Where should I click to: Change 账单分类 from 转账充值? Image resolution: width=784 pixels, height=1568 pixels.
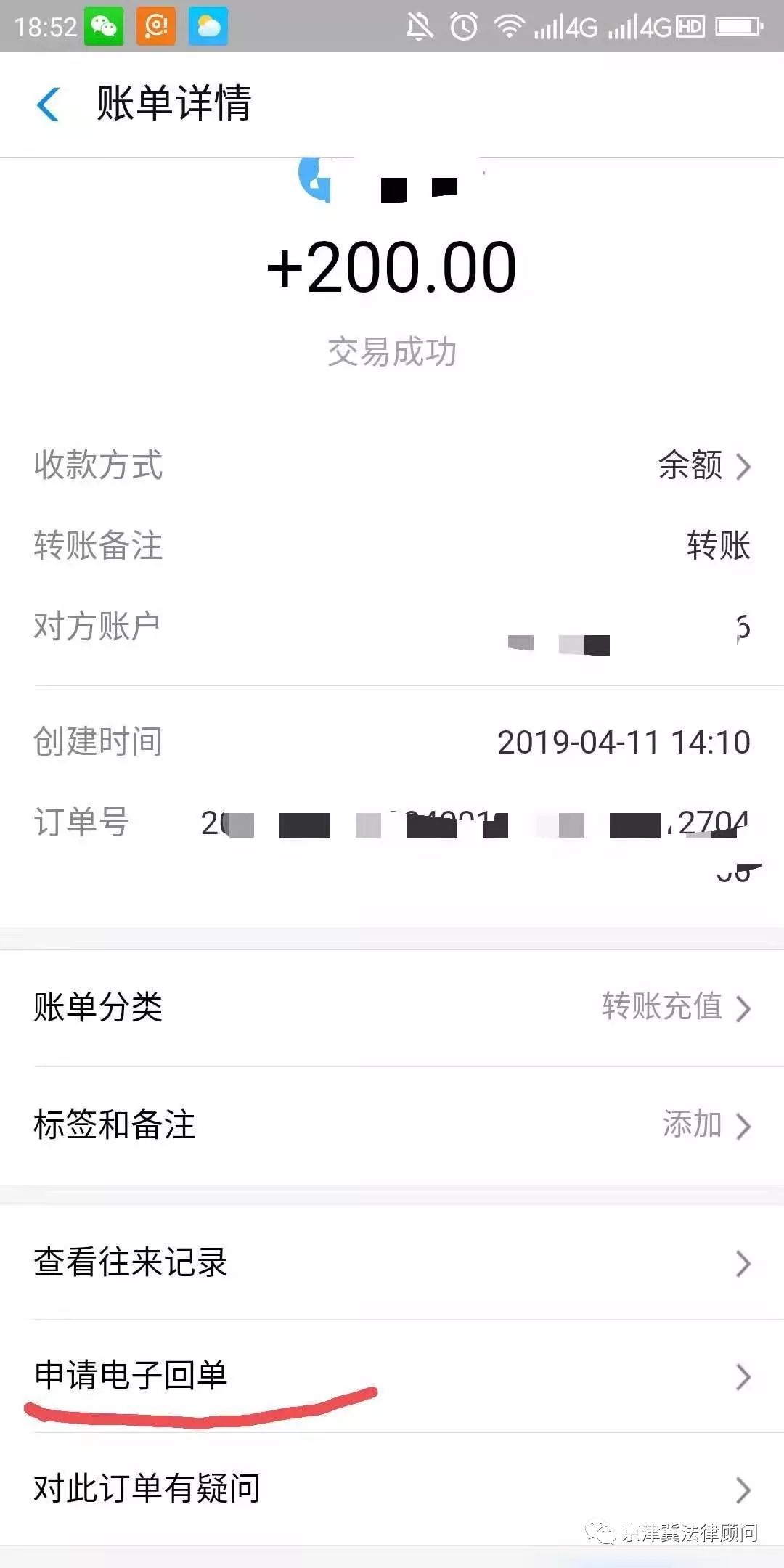point(392,1008)
